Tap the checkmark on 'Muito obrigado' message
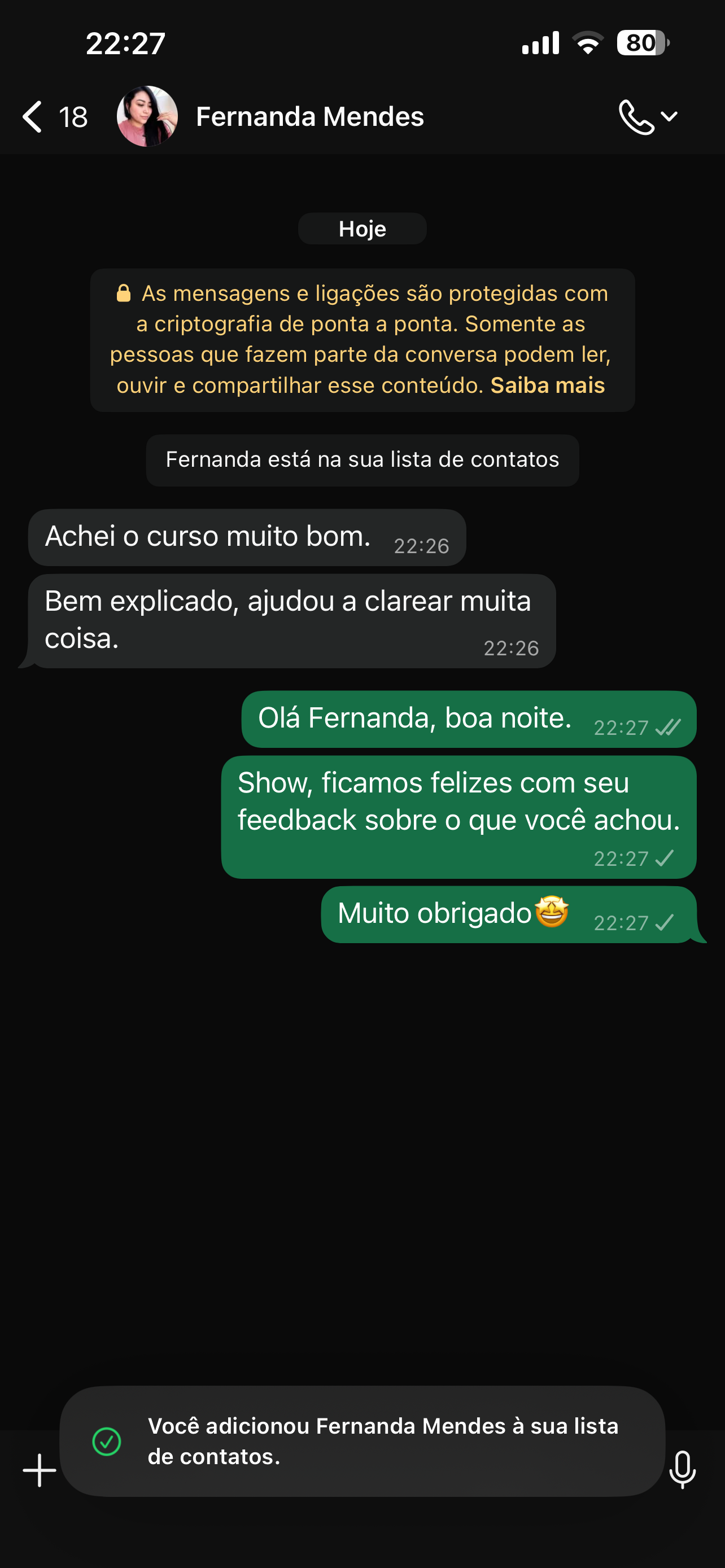Viewport: 725px width, 1568px height. pos(663,923)
